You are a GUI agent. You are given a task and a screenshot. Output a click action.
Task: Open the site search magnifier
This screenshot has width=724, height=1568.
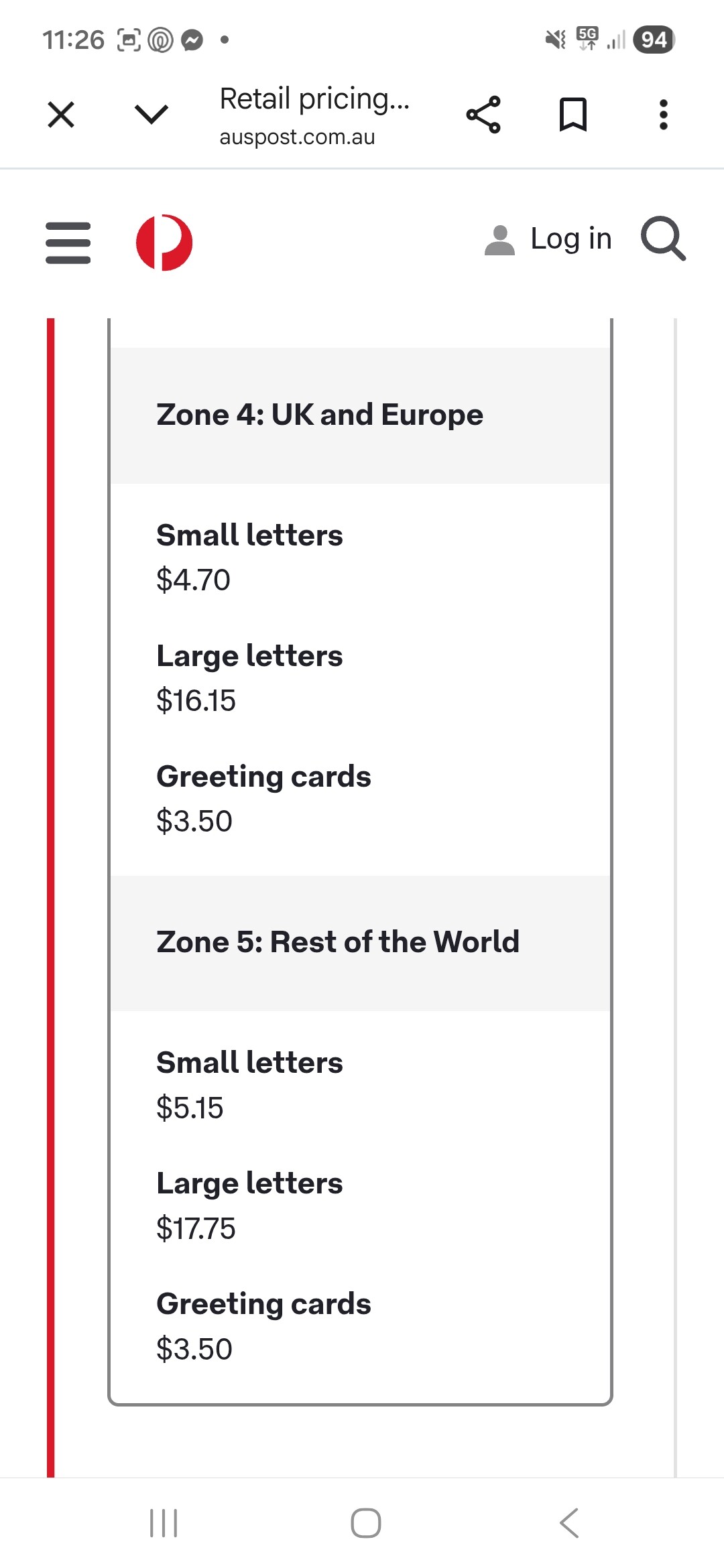click(x=664, y=239)
